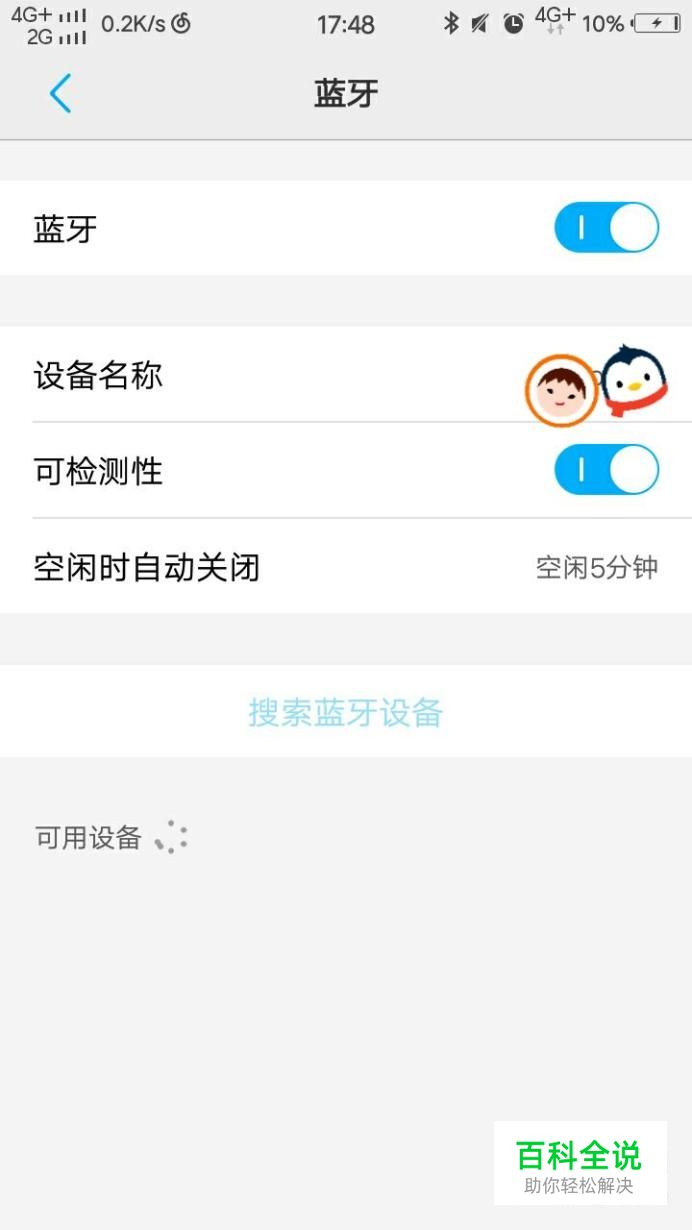Open 空闲时自动关闭 timeout setting
Screen dimensions: 692x1230
point(345,567)
